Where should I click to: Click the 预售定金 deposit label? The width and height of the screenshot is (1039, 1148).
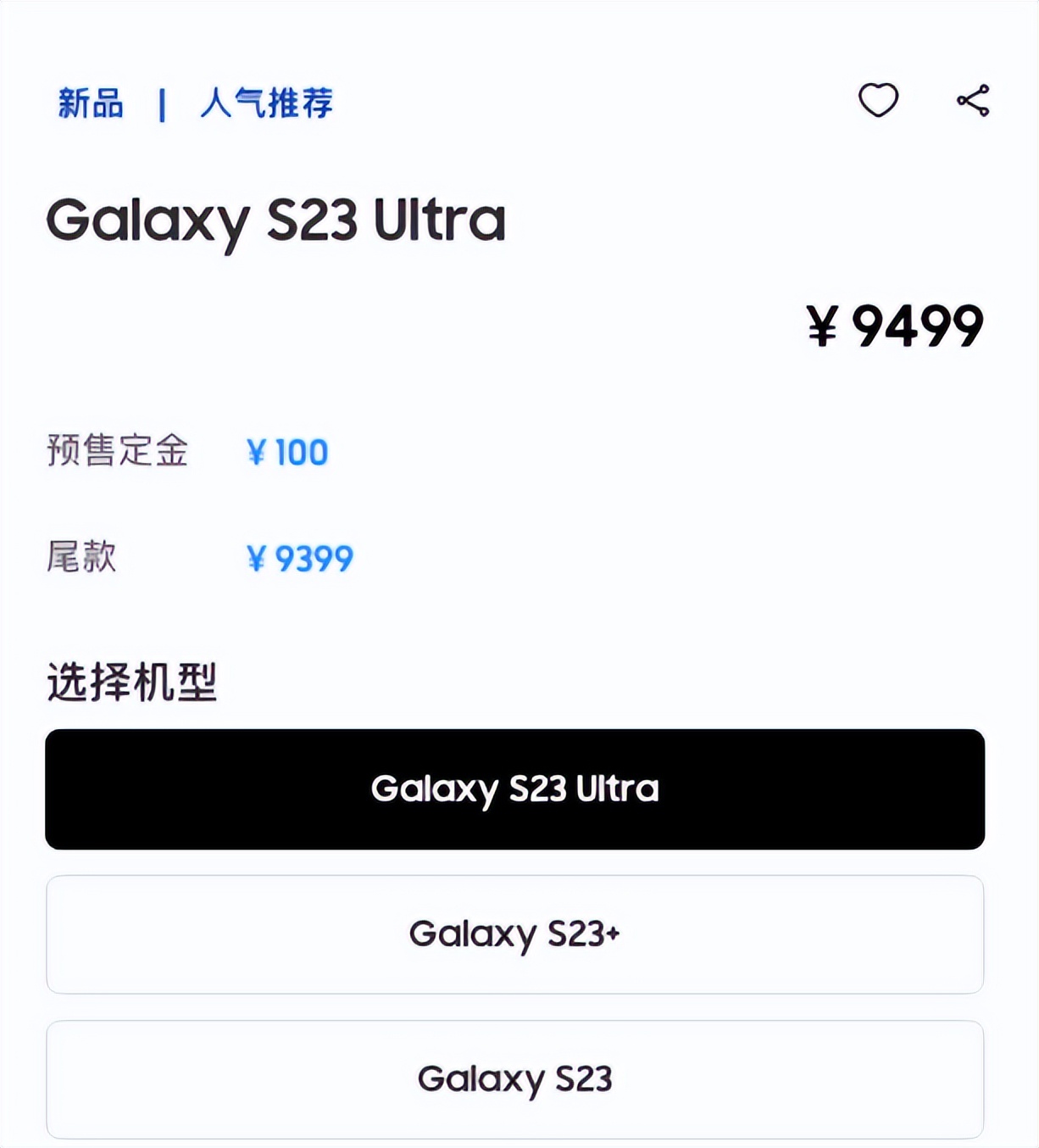pos(119,452)
